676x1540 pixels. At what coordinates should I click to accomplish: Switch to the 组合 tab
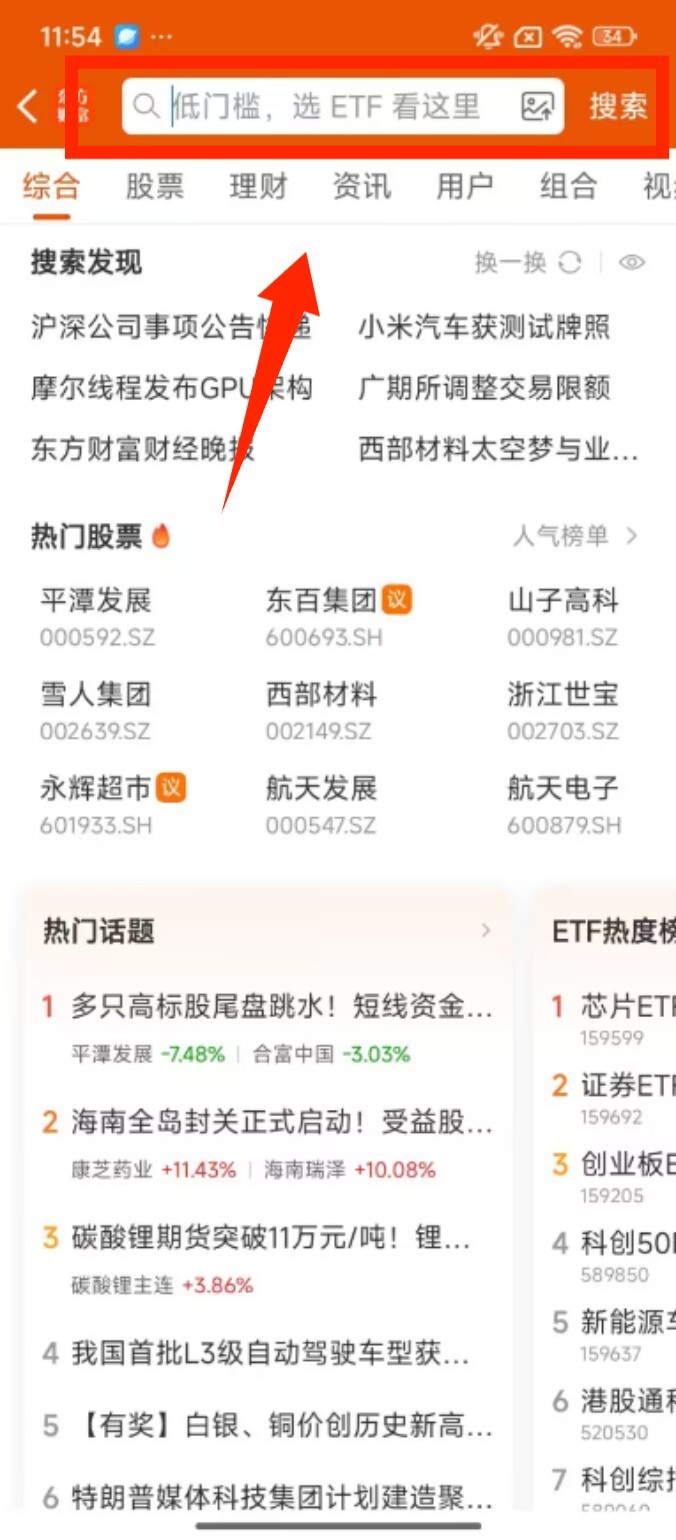click(x=568, y=187)
